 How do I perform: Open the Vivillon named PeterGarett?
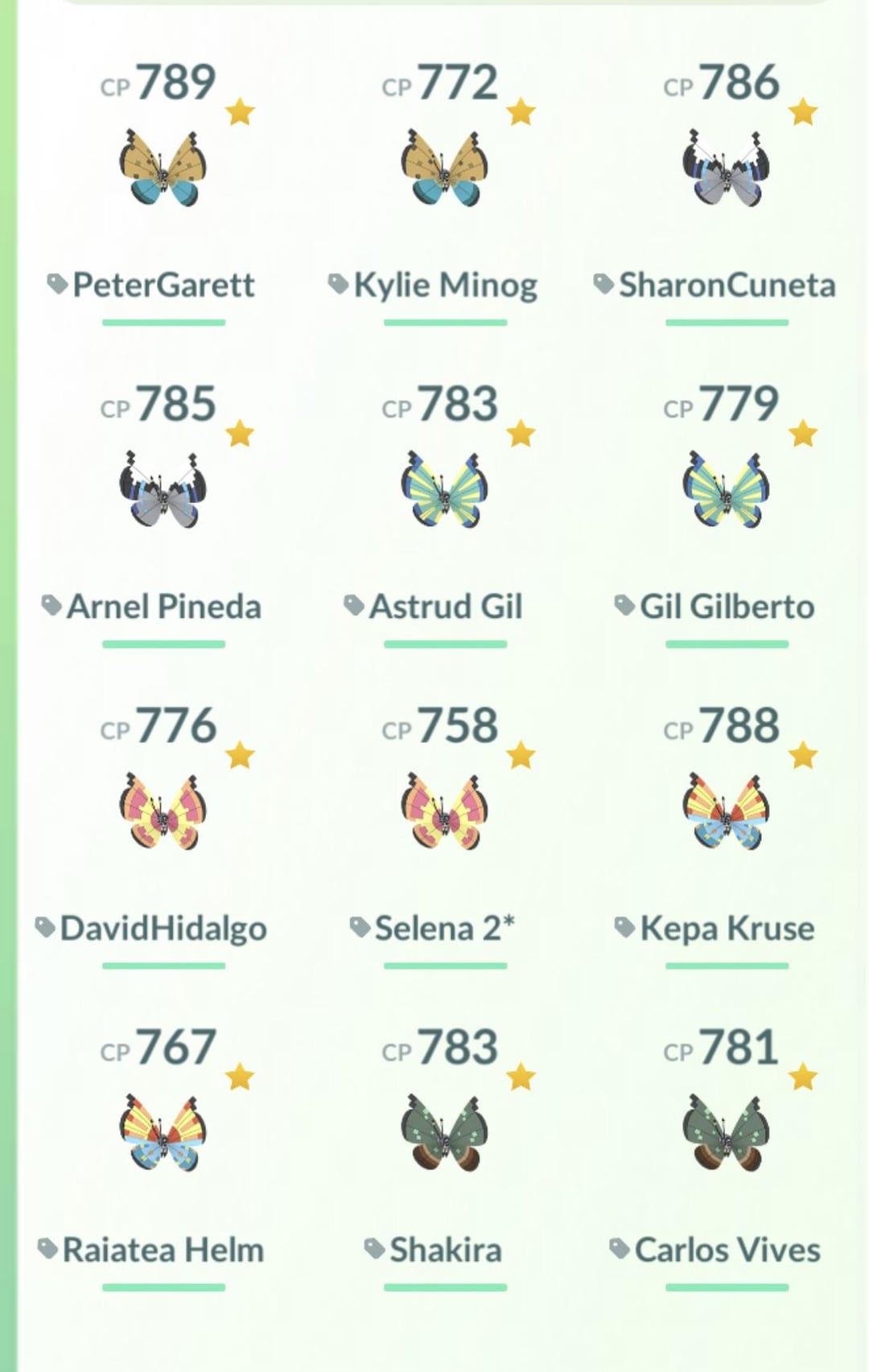[163, 169]
